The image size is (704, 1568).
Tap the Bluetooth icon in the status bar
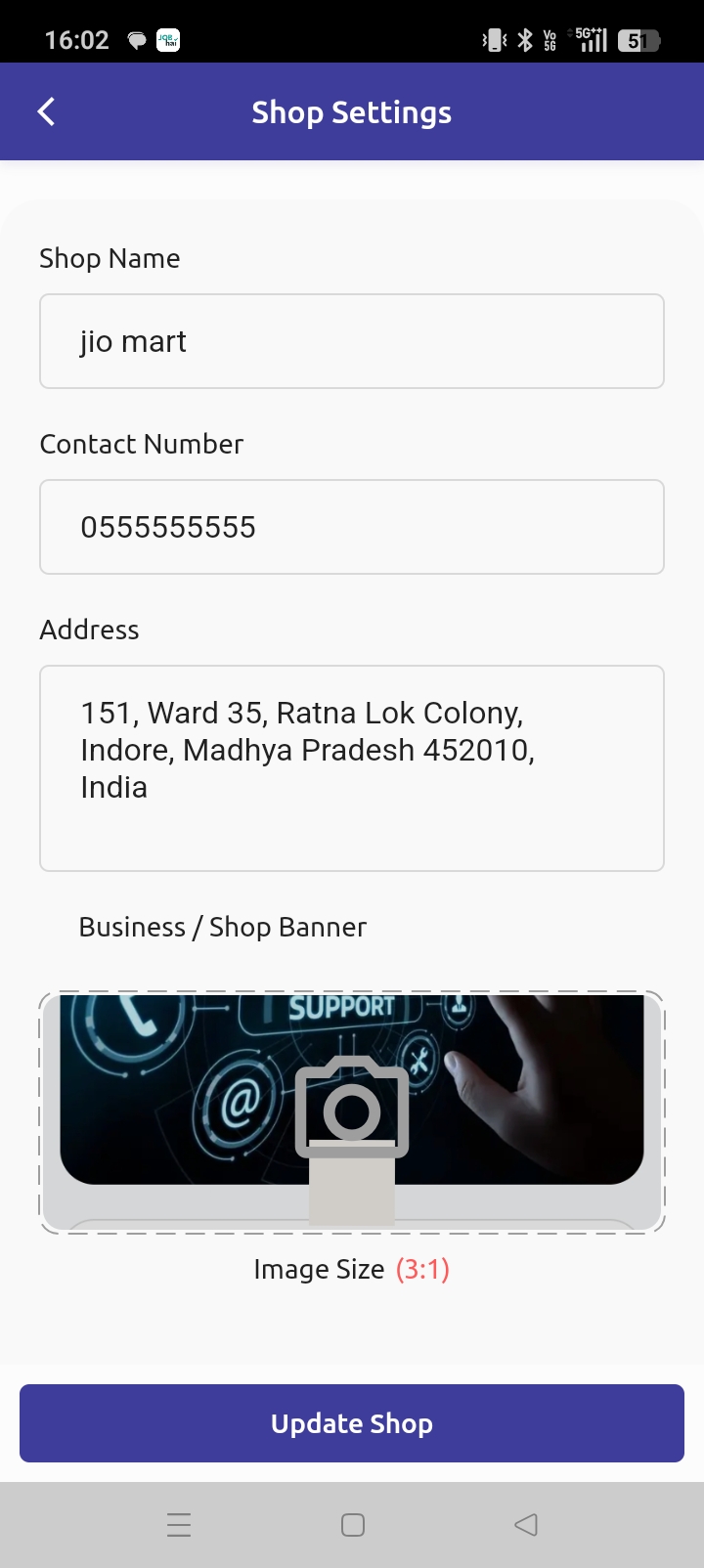(x=524, y=39)
